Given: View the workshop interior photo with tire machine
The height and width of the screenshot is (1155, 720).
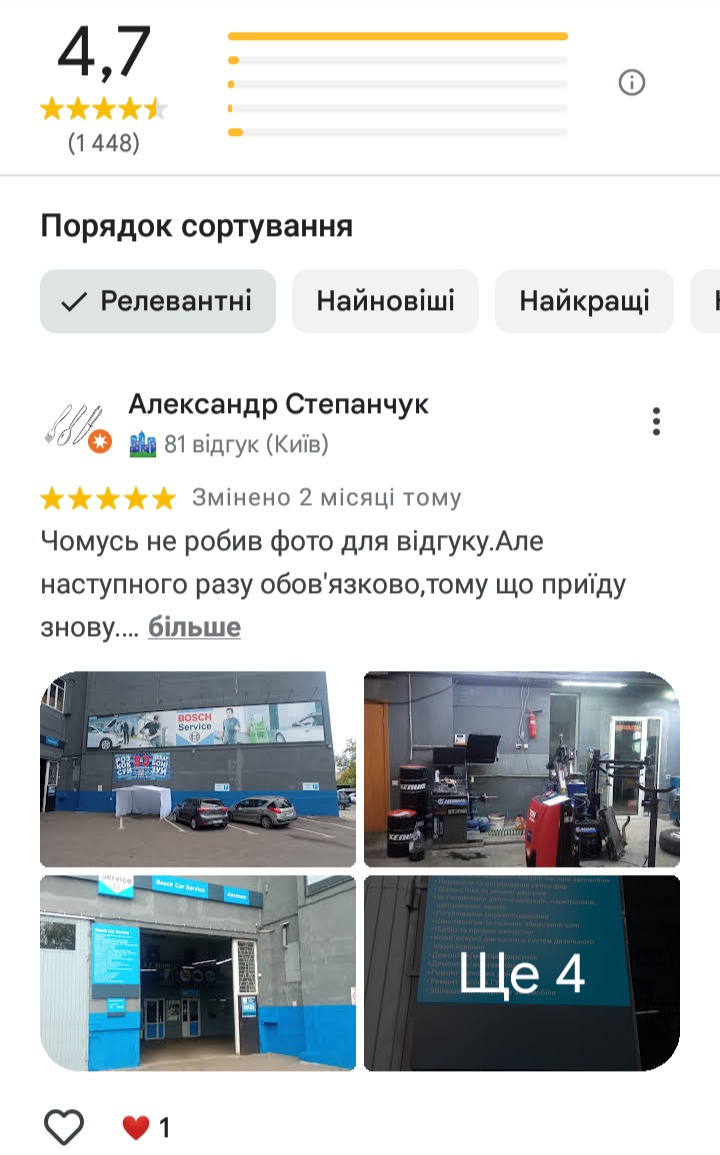Looking at the screenshot, I should (521, 769).
